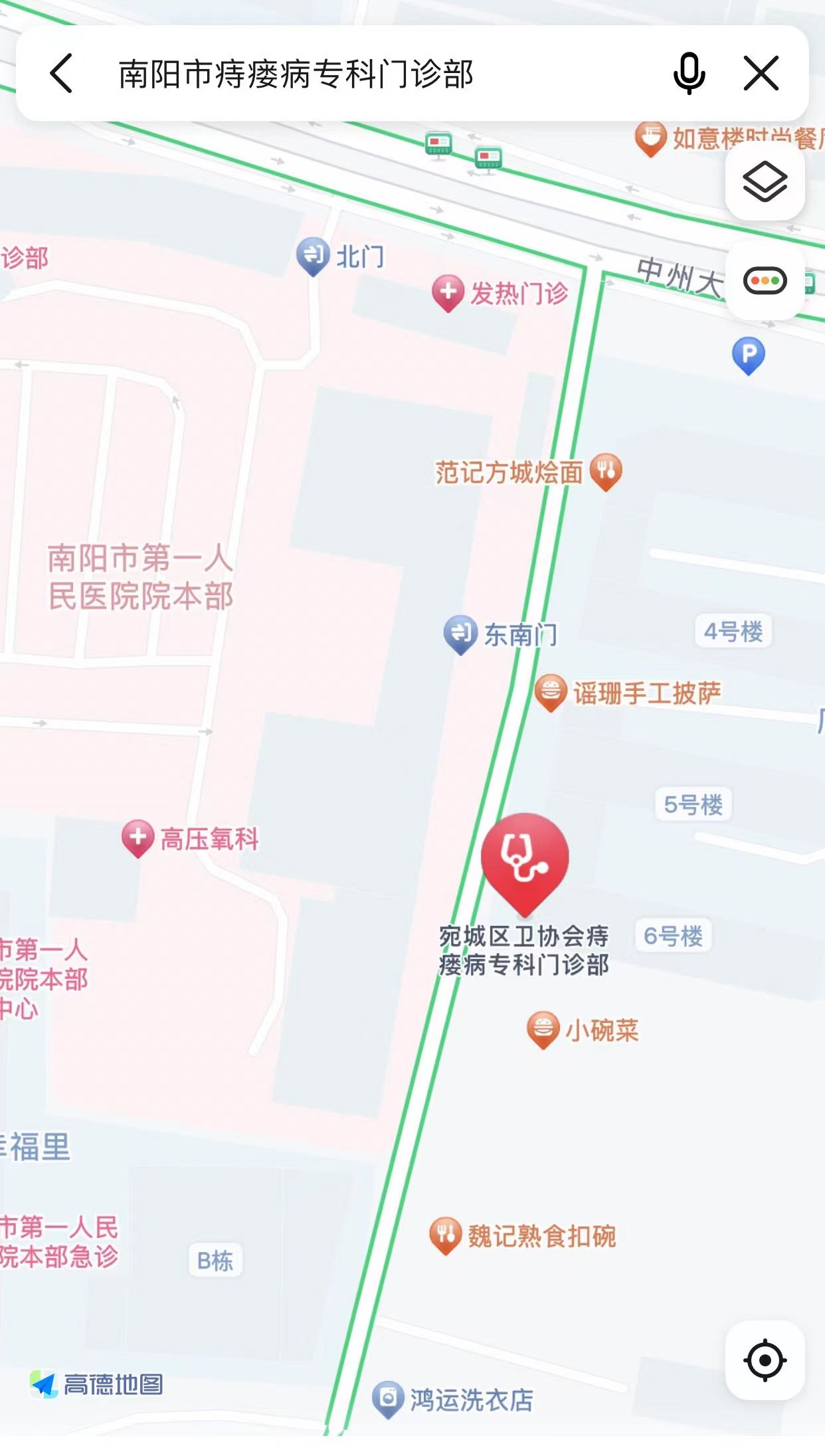Image resolution: width=825 pixels, height=1456 pixels.
Task: Start voice search with the microphone icon
Action: (689, 73)
